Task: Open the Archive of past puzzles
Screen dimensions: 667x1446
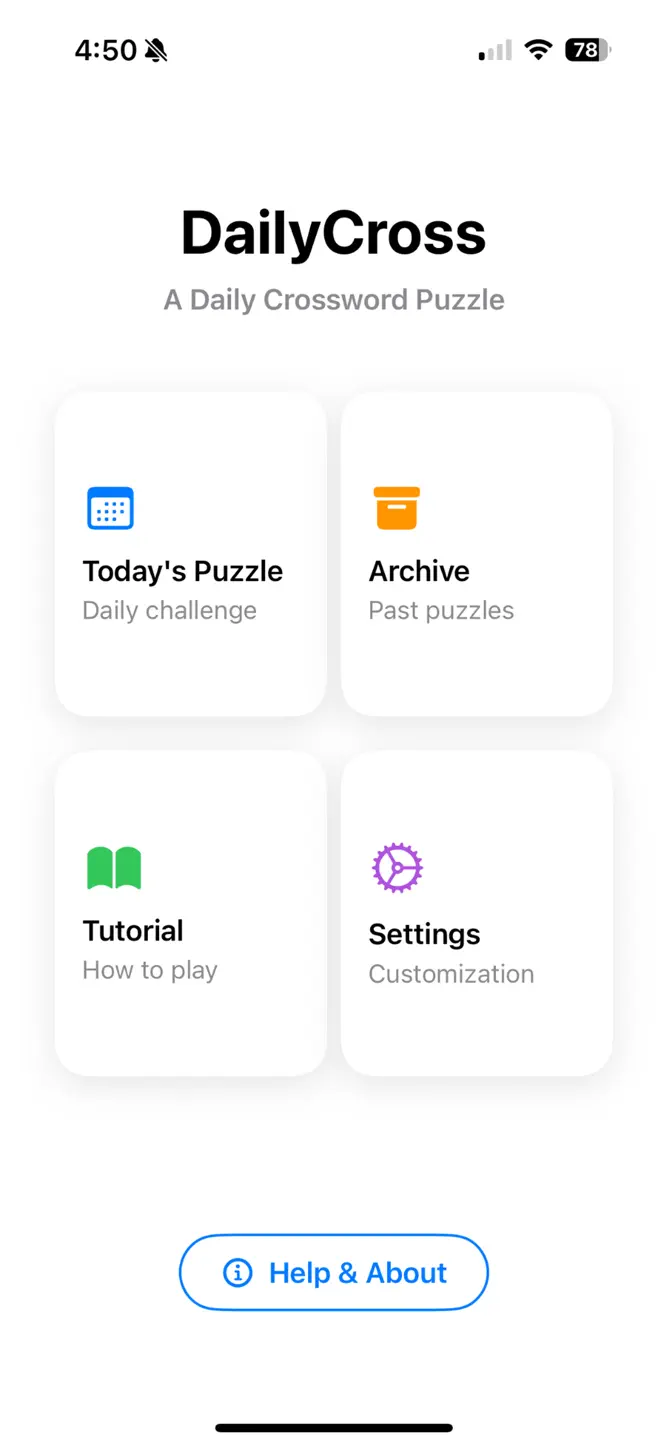Action: pyautogui.click(x=477, y=554)
